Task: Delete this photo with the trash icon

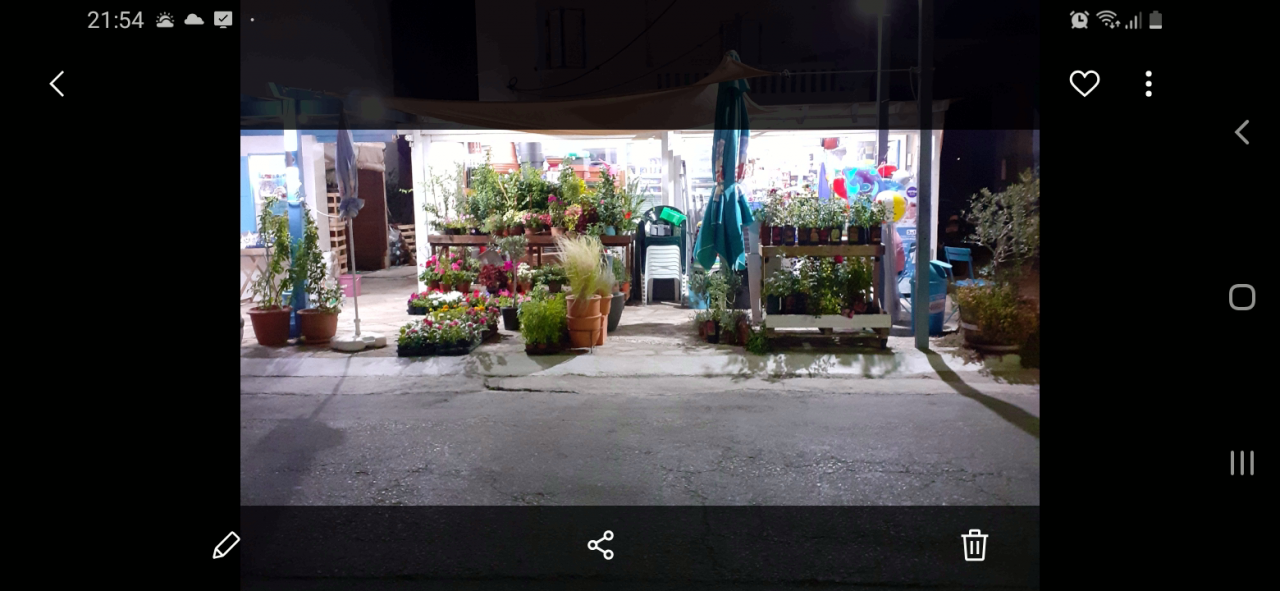Action: coord(974,545)
